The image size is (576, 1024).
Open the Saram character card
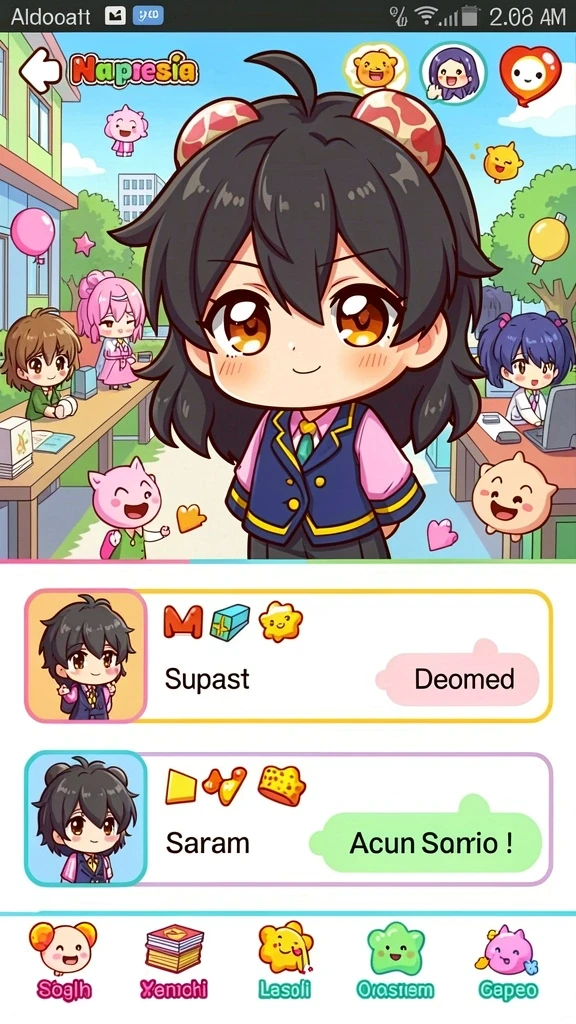coord(288,819)
